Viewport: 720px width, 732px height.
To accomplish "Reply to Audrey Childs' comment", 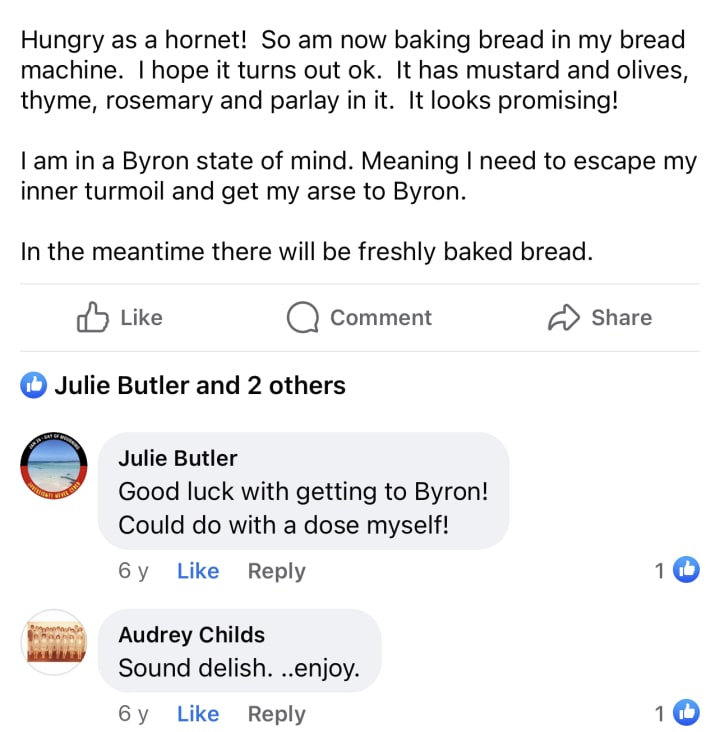I will coord(276,714).
